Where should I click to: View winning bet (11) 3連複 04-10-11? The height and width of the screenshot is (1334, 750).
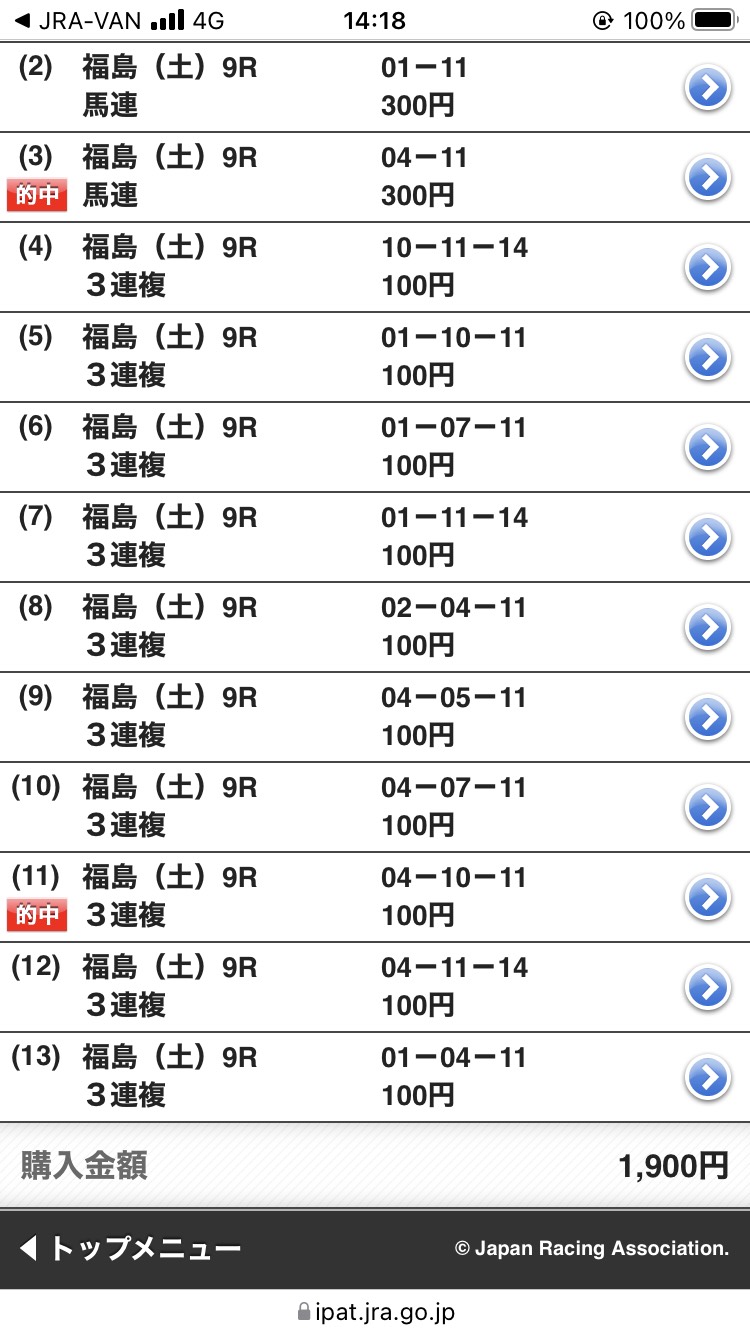708,898
